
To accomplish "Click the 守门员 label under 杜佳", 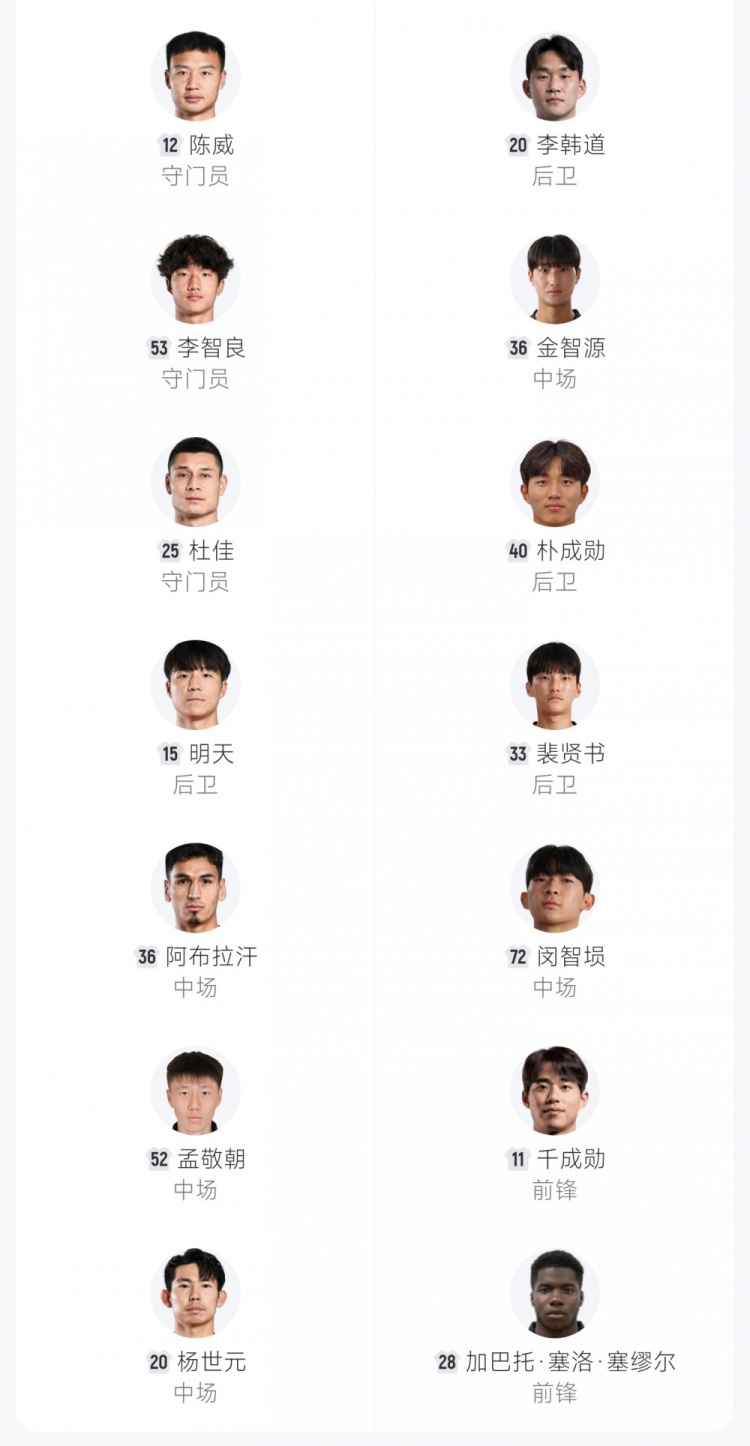I will click(195, 583).
